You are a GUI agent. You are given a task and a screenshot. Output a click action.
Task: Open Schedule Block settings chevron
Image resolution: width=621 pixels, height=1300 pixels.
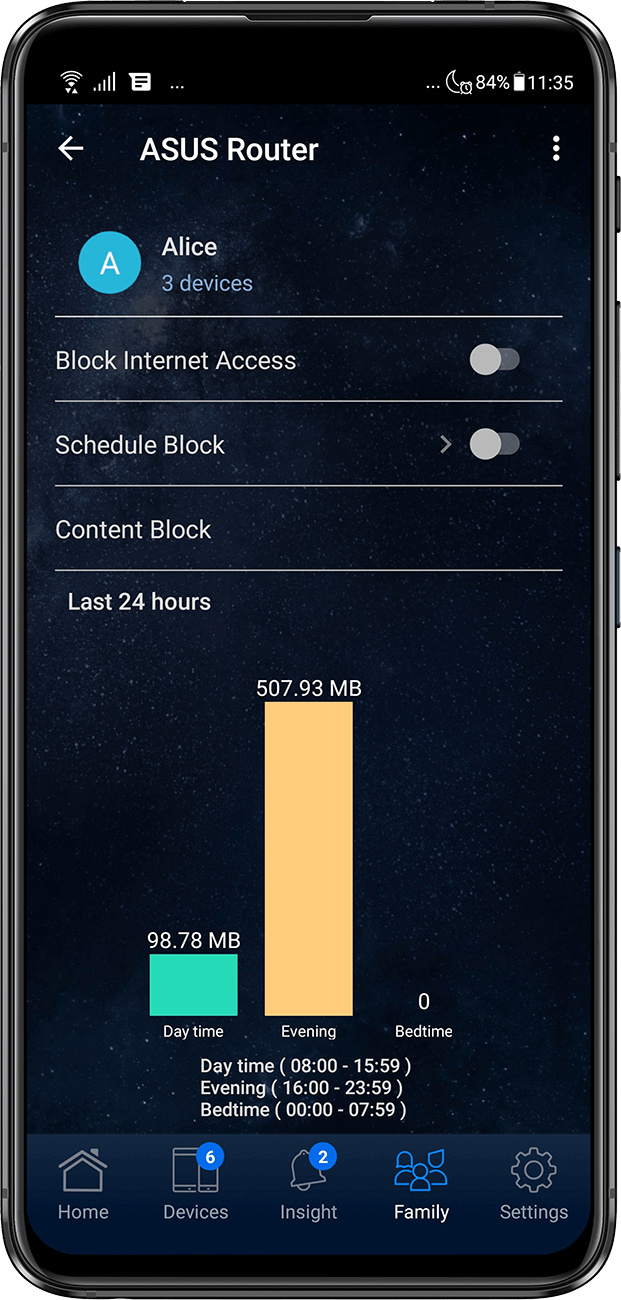(446, 444)
